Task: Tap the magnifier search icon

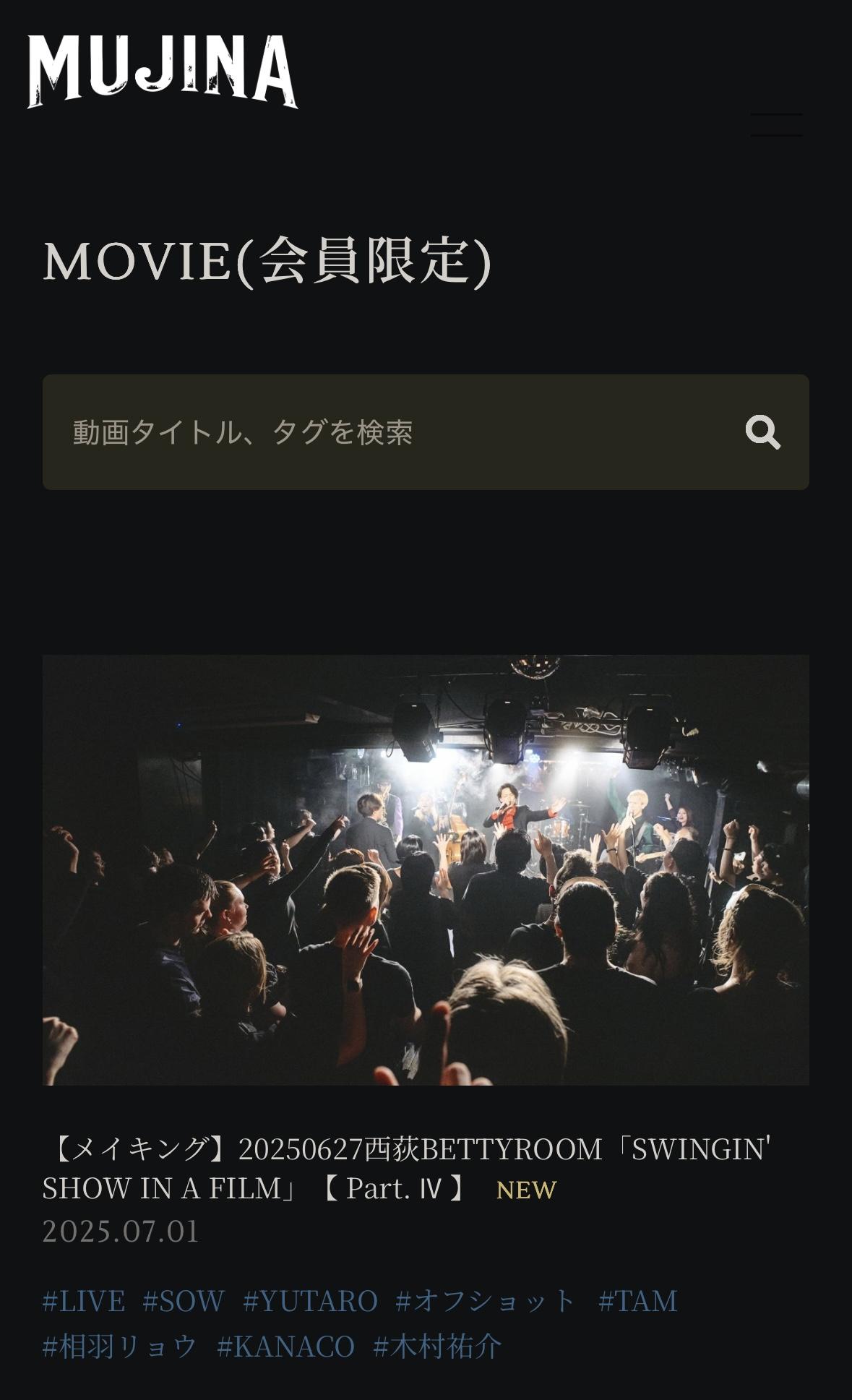Action: (x=762, y=432)
